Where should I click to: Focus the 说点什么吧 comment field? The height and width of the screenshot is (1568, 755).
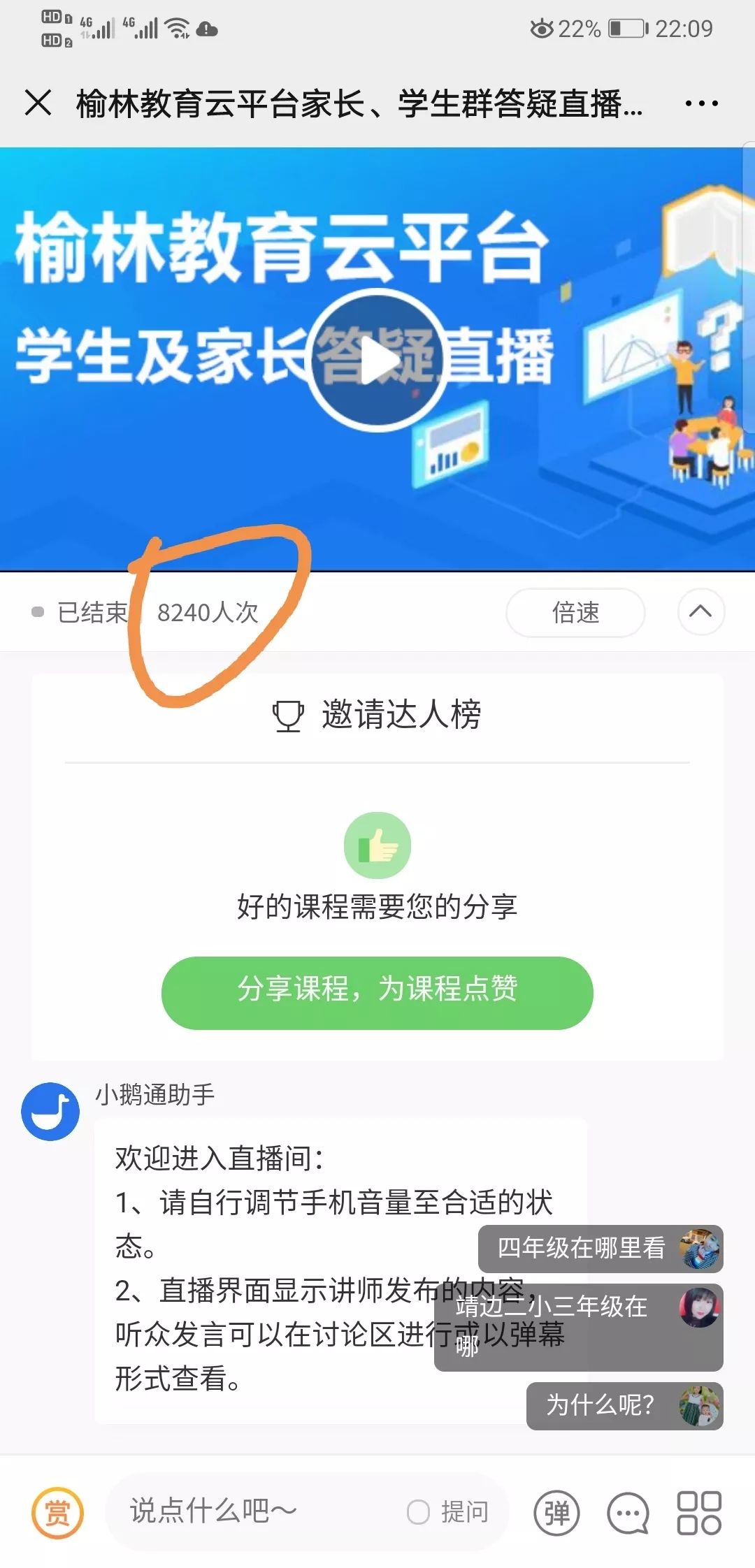(252, 1511)
